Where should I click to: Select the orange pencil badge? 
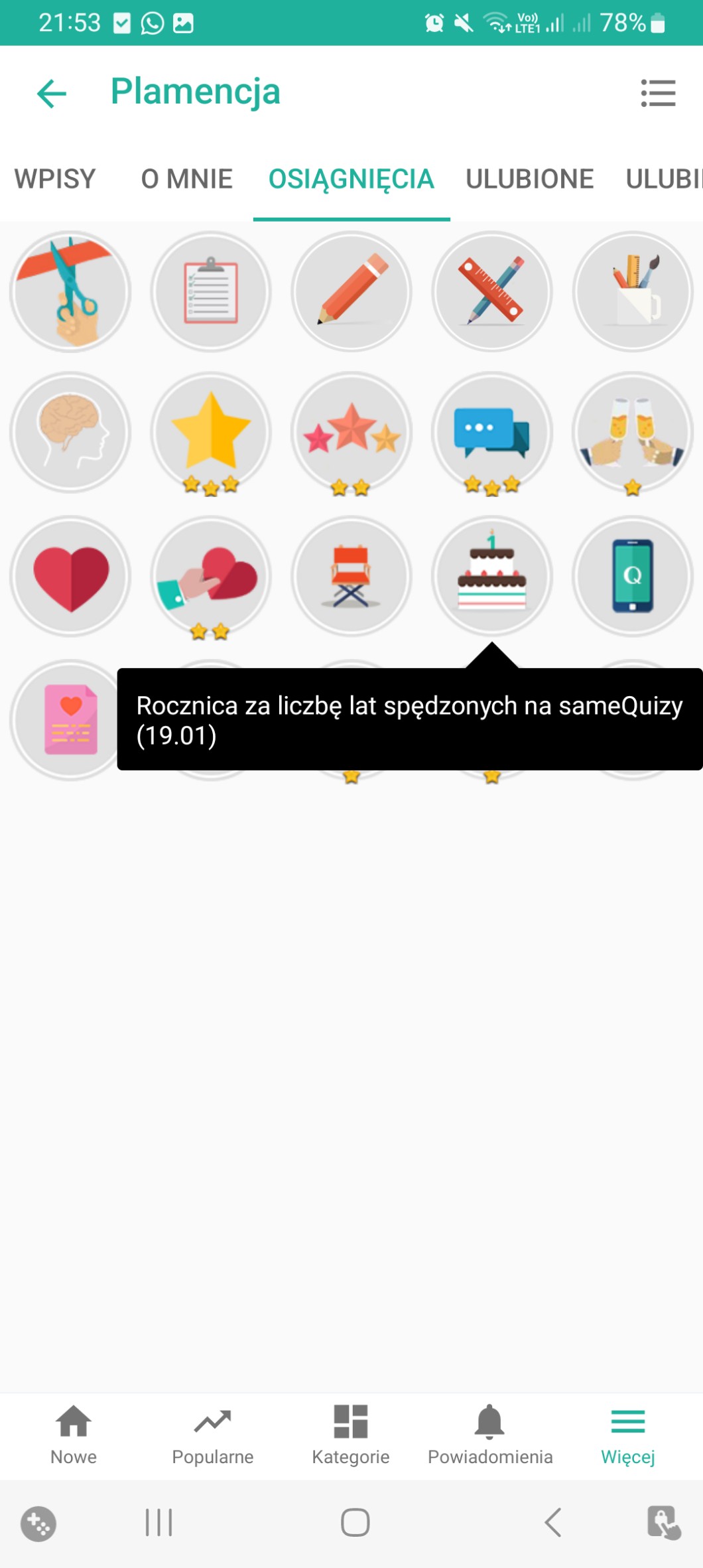(x=351, y=292)
